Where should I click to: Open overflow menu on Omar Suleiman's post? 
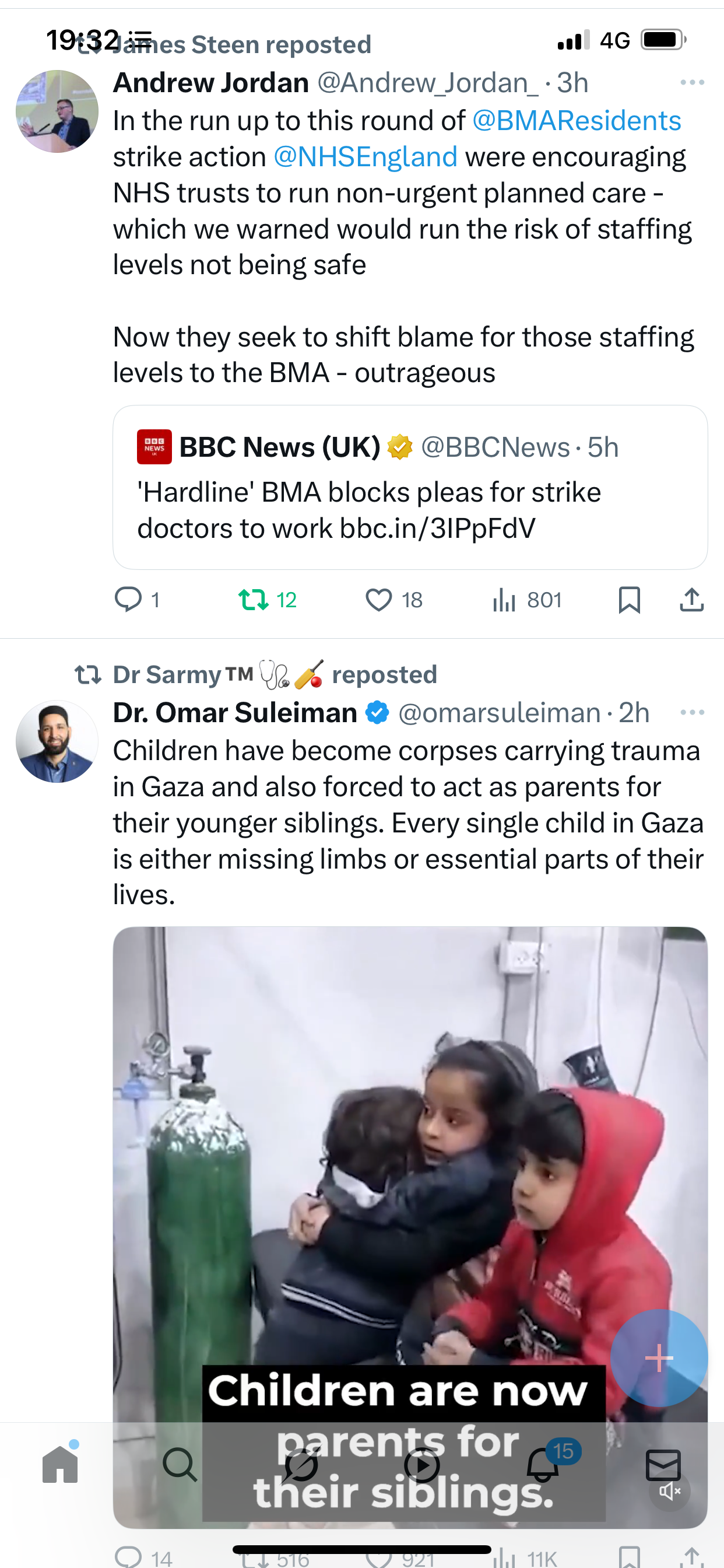click(693, 712)
